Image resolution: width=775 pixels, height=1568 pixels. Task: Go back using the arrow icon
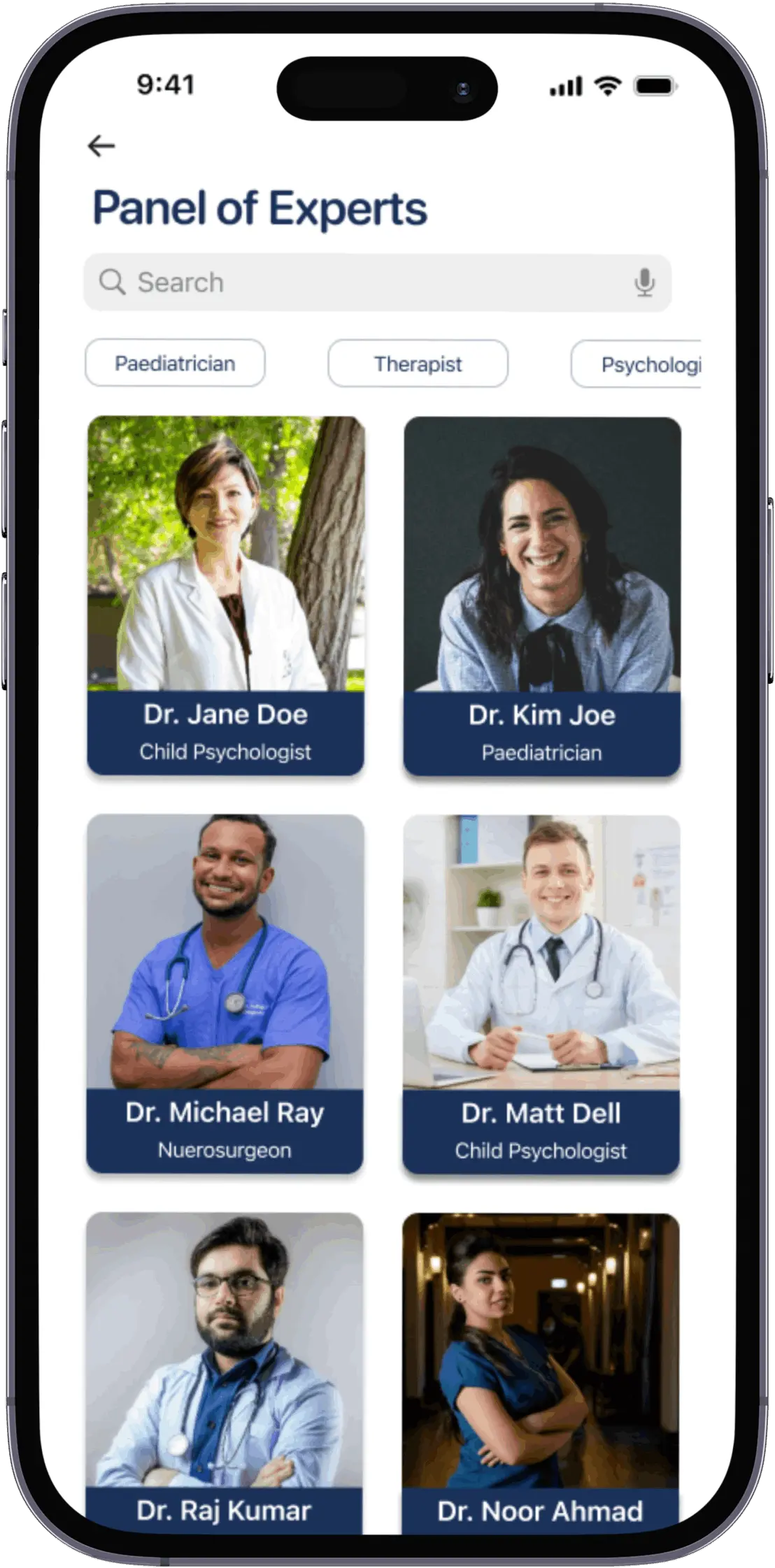[x=101, y=146]
